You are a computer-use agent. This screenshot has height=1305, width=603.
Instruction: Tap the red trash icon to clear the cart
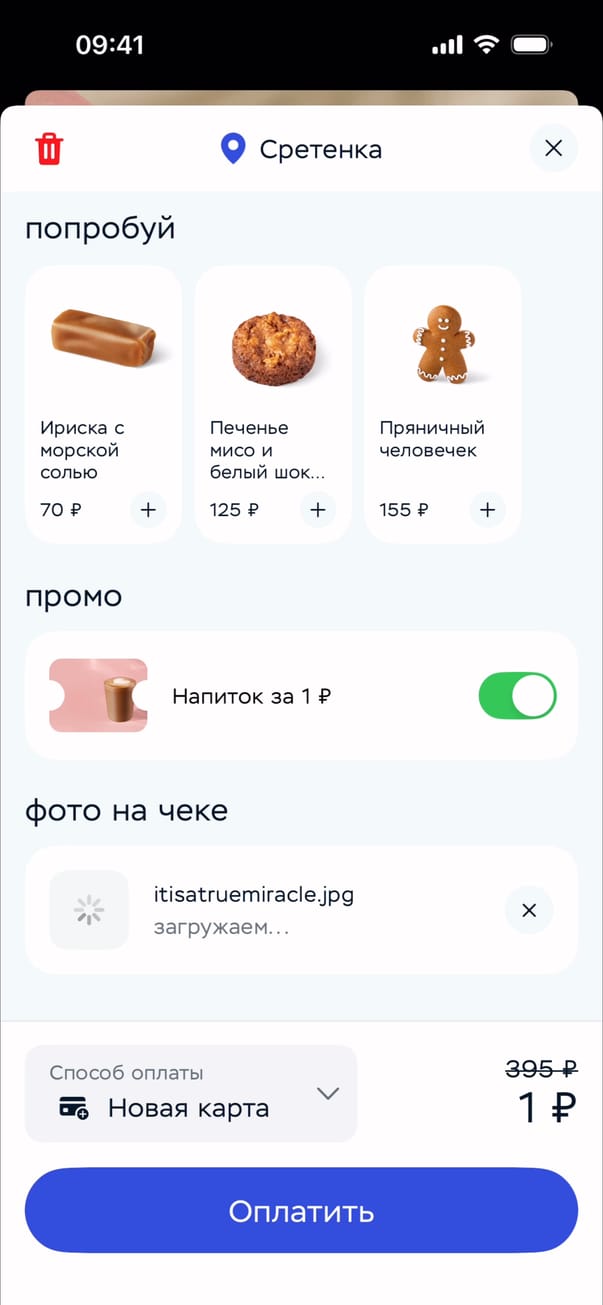point(49,149)
